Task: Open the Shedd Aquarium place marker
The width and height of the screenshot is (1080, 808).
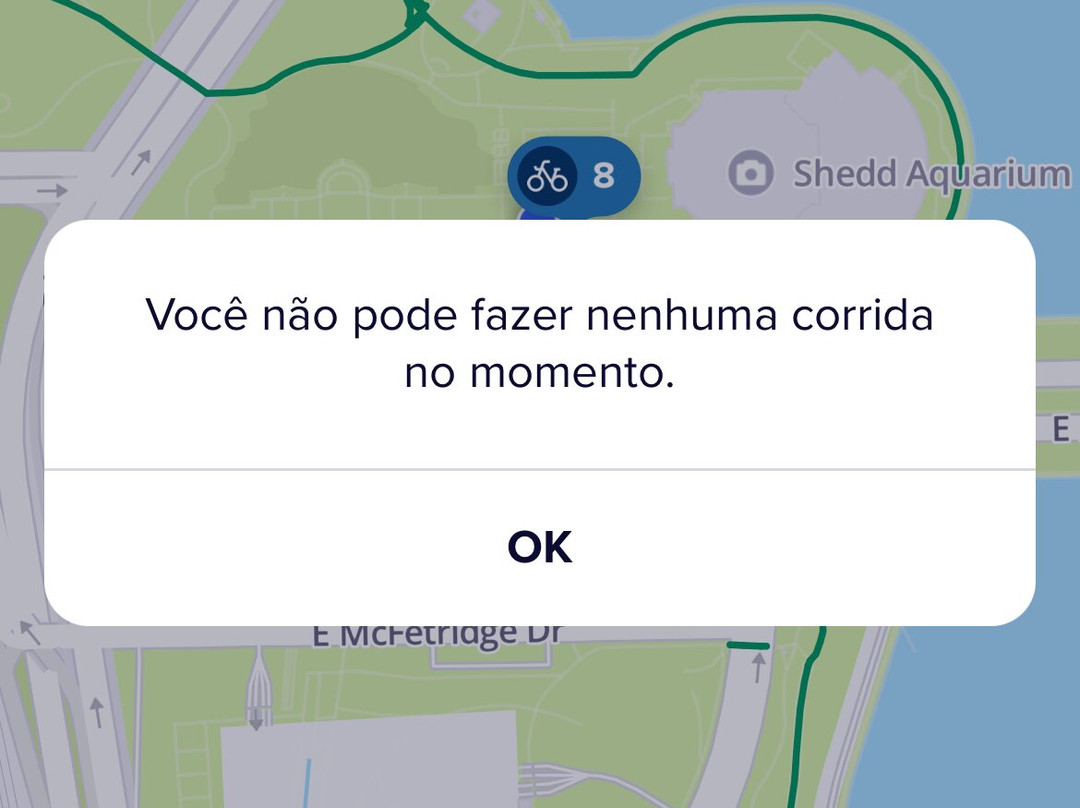Action: pos(750,174)
